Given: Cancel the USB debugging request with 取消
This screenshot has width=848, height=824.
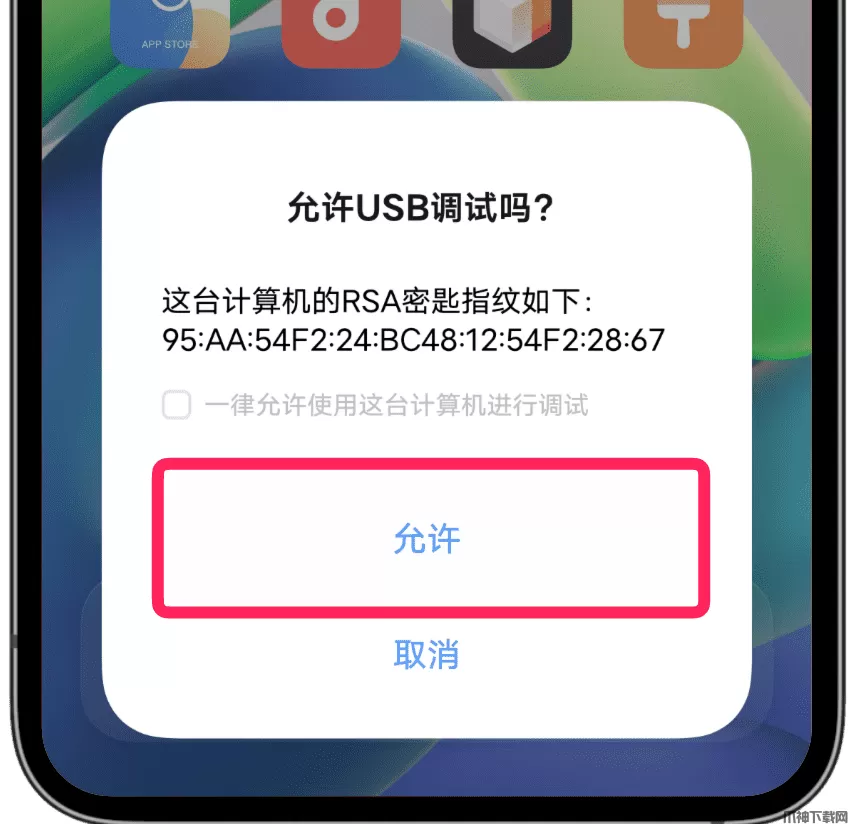Looking at the screenshot, I should [426, 655].
